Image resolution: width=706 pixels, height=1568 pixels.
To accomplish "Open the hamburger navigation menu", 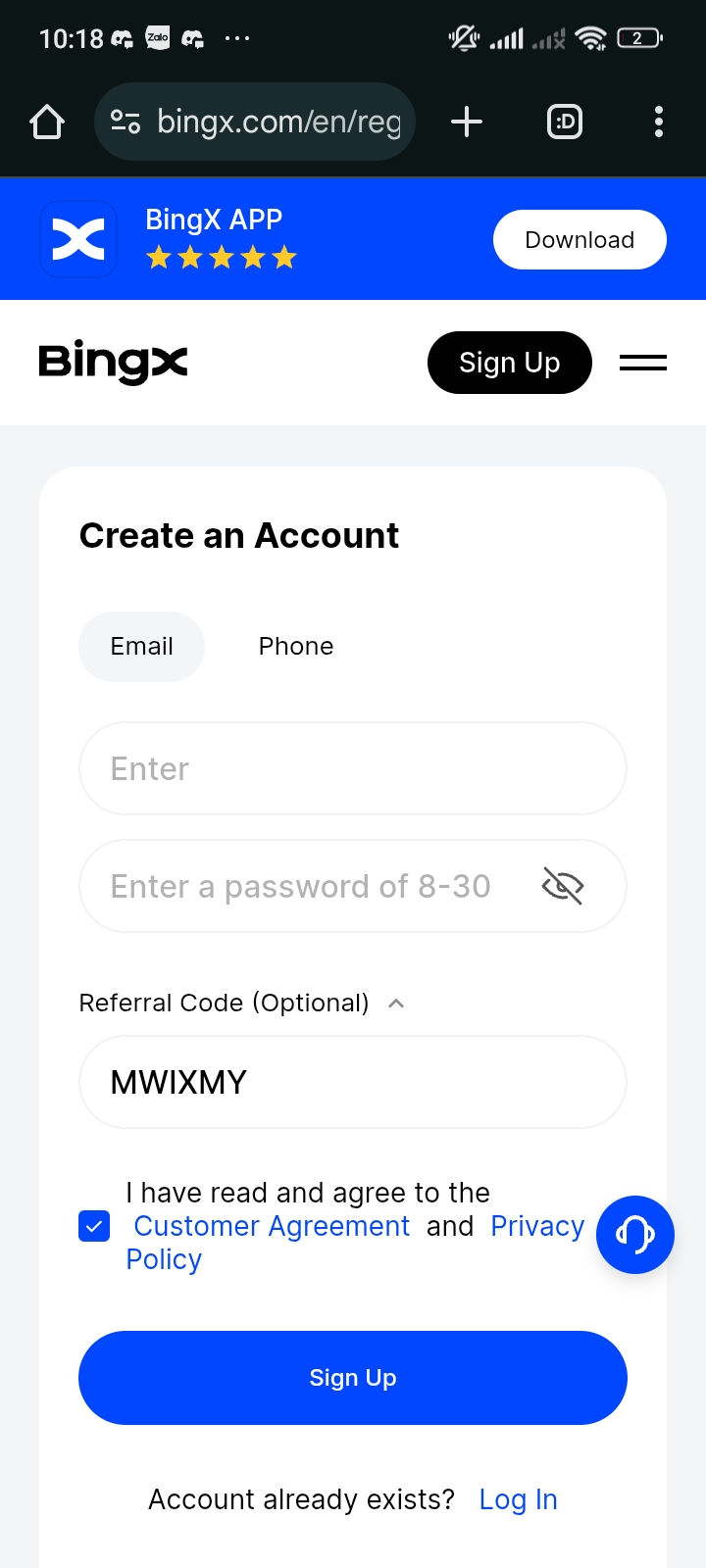I will click(x=642, y=363).
